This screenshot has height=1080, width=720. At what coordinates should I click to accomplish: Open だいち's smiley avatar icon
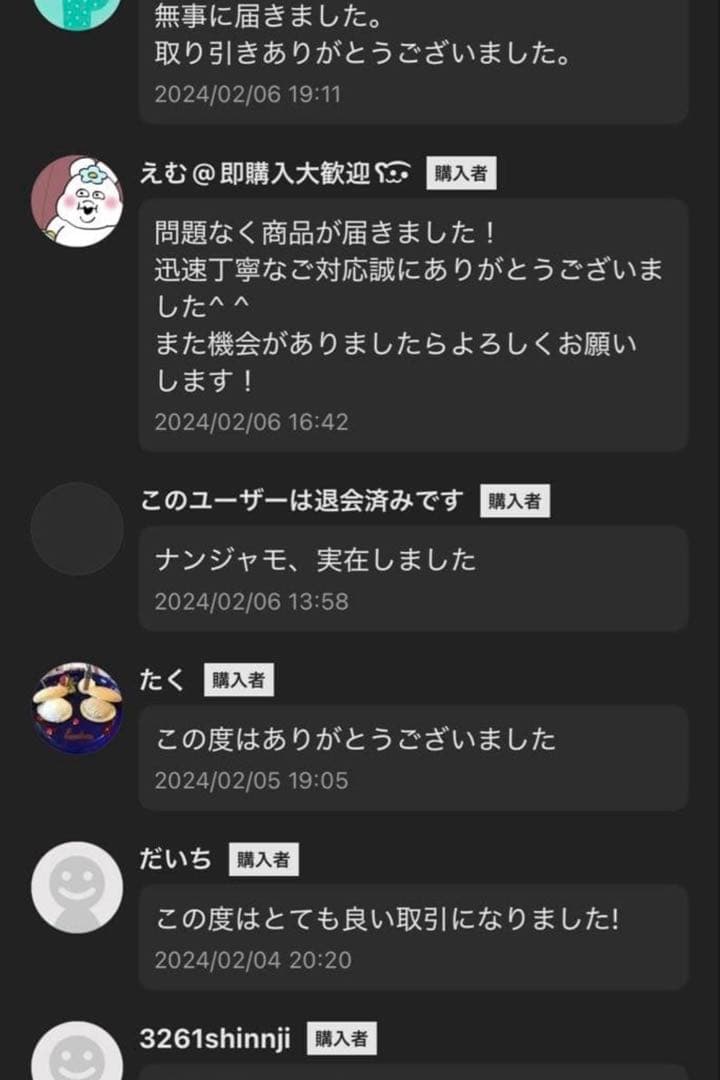[x=77, y=886]
